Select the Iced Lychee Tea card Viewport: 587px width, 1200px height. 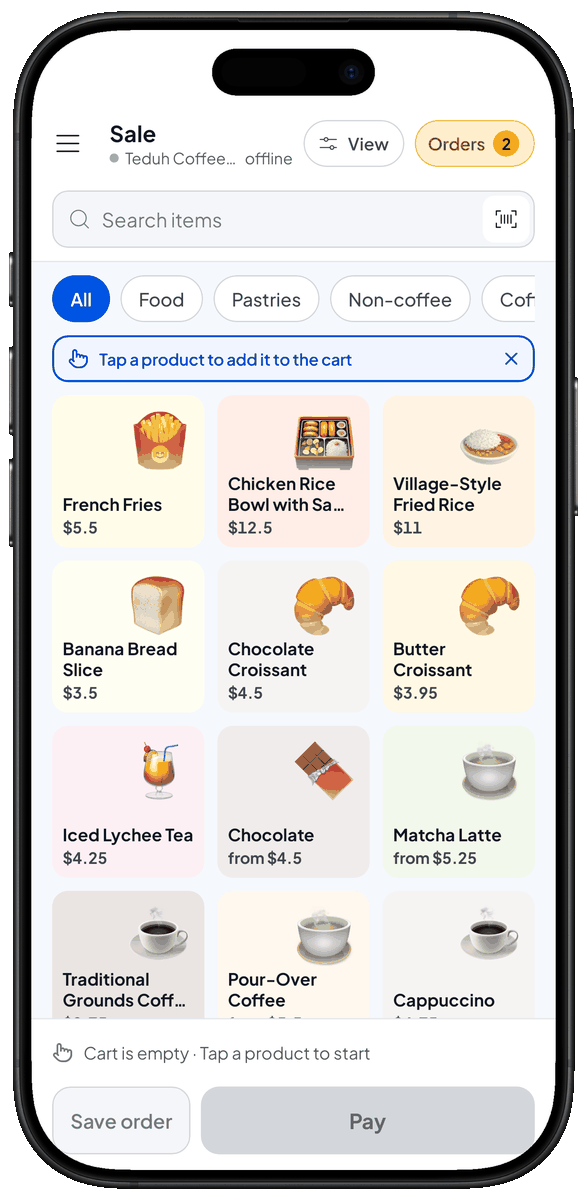[128, 802]
